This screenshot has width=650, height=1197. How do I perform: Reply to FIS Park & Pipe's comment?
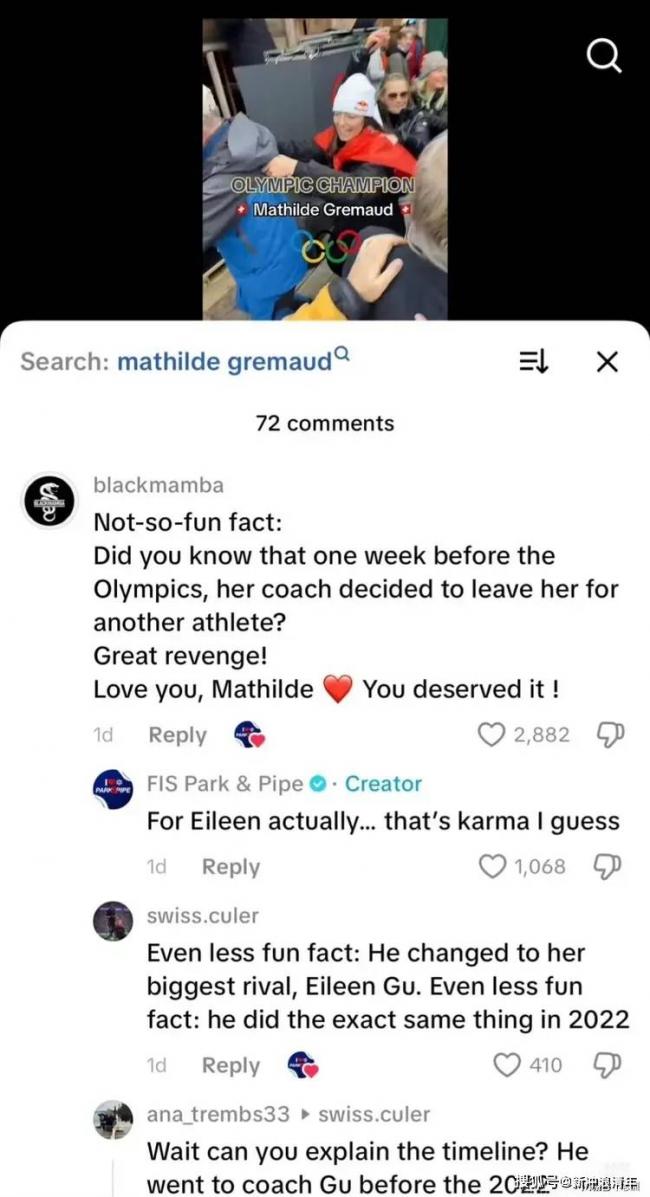[231, 867]
